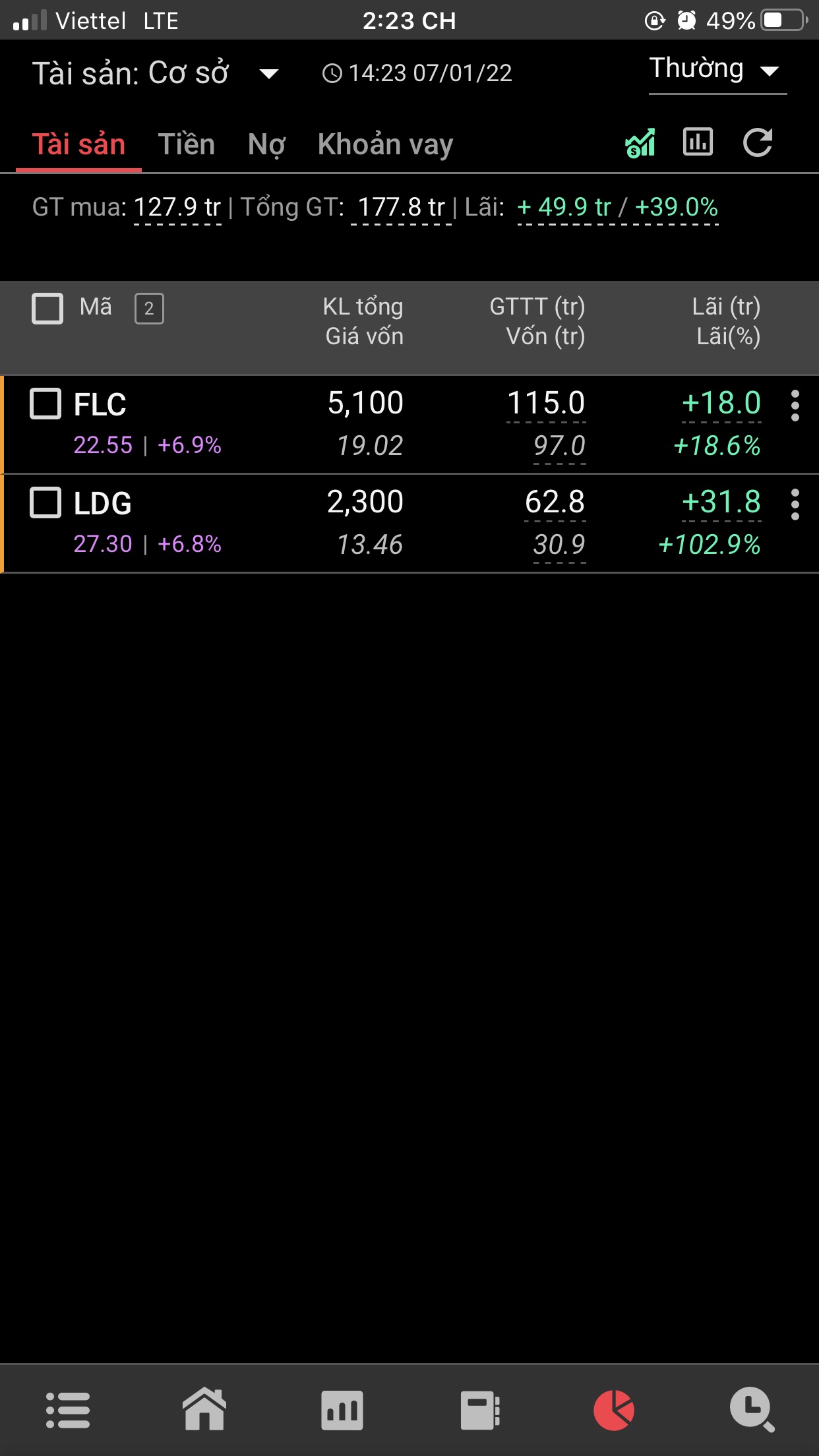Expand the Thường dropdown
Viewport: 819px width, 1456px height.
(716, 71)
